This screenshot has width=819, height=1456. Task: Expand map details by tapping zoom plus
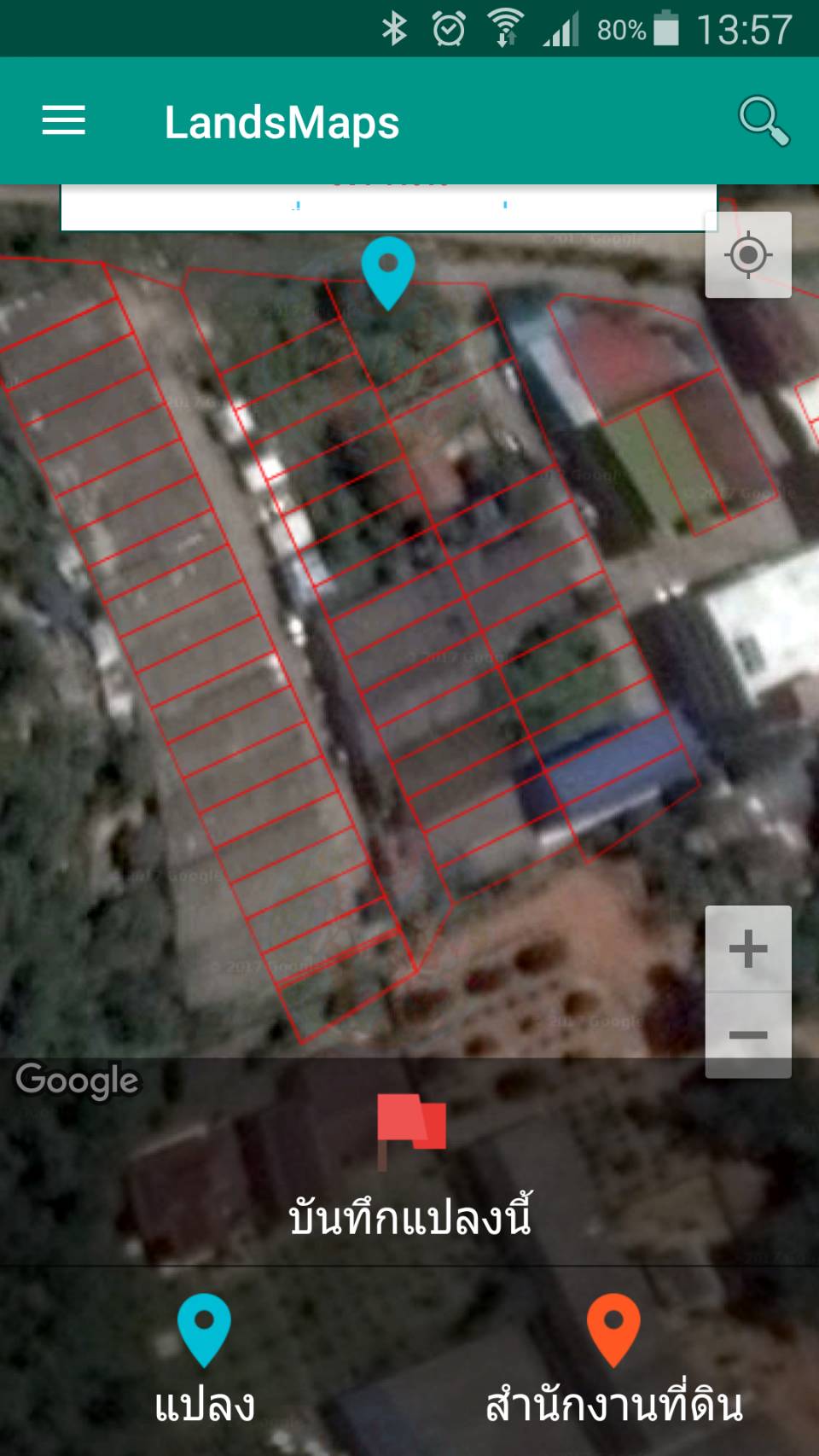click(x=748, y=946)
